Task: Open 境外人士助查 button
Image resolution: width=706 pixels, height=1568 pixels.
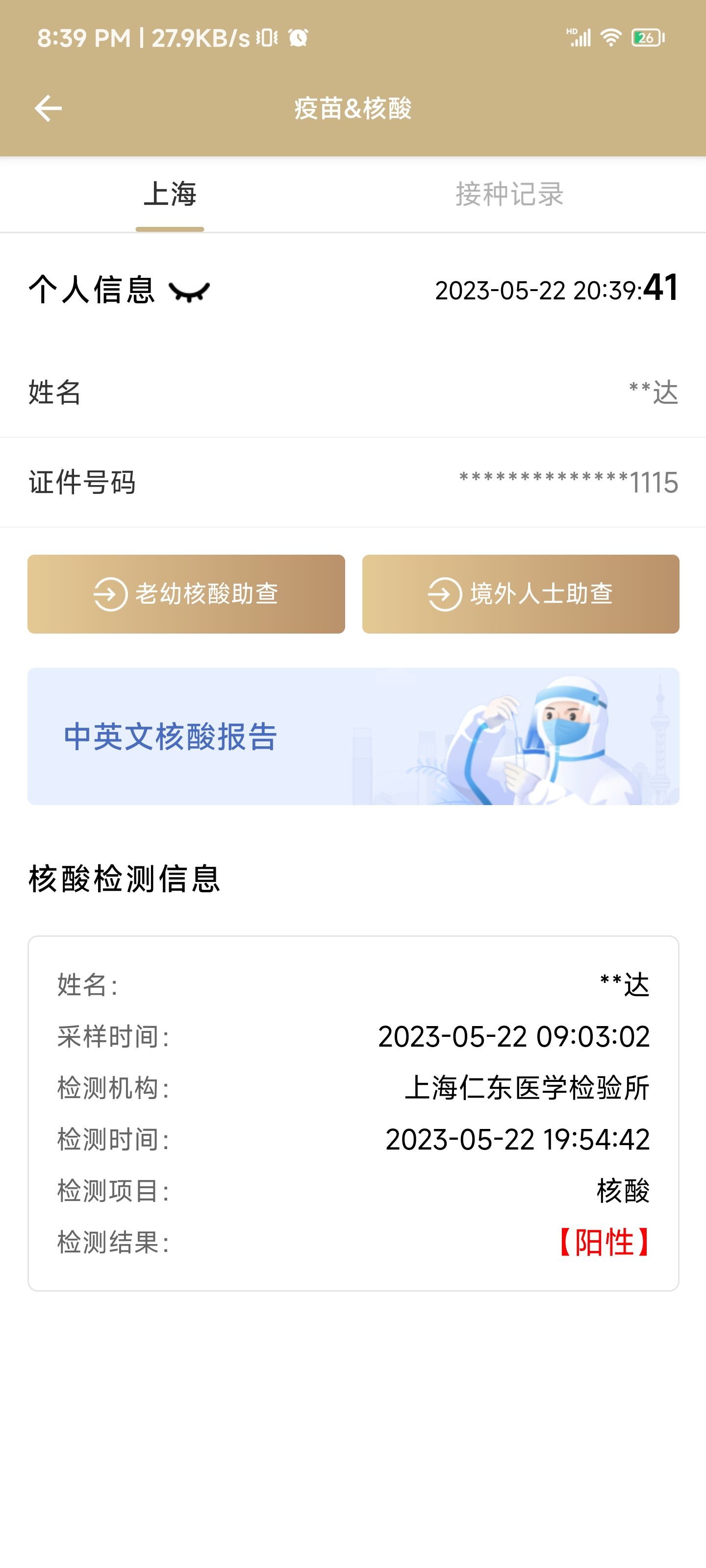Action: pos(521,593)
